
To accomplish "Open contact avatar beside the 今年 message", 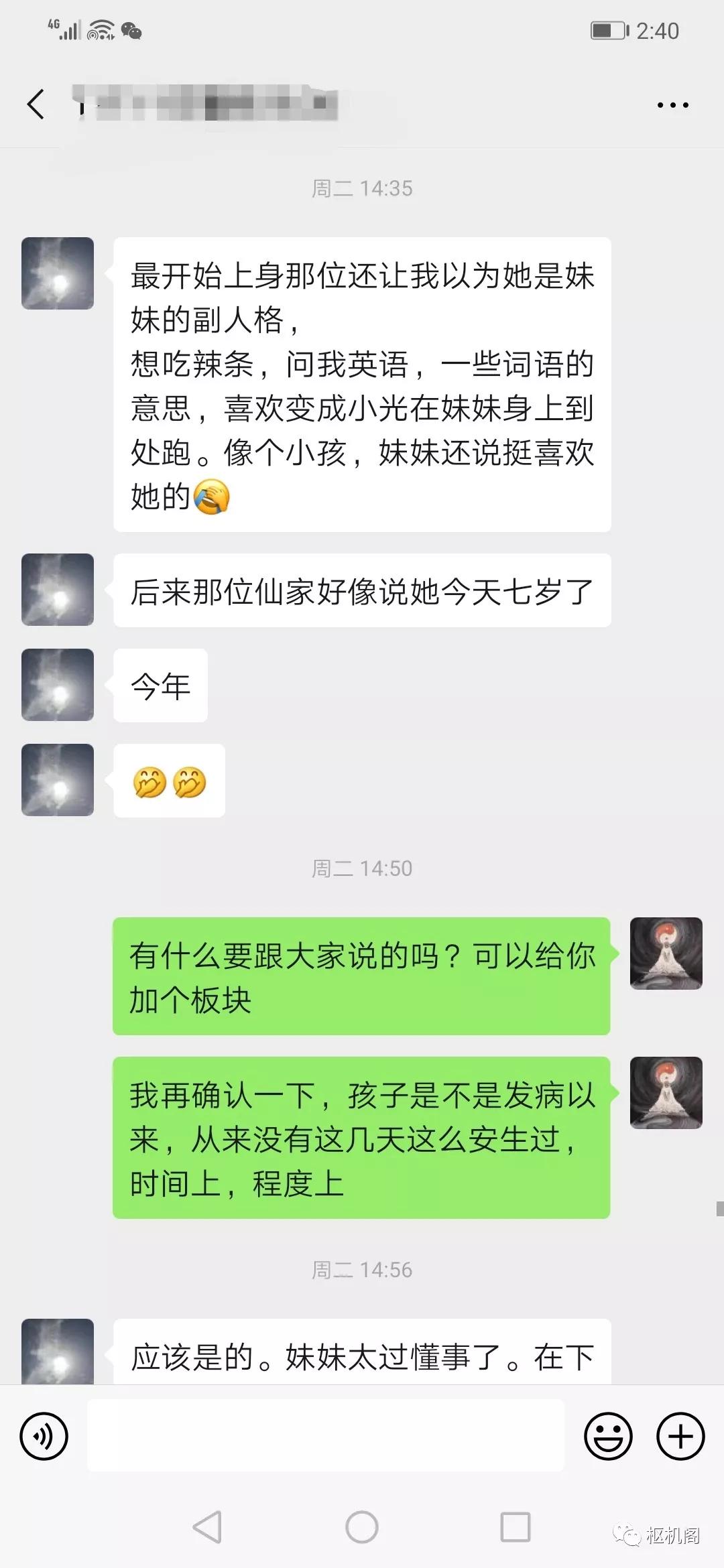I will (58, 685).
